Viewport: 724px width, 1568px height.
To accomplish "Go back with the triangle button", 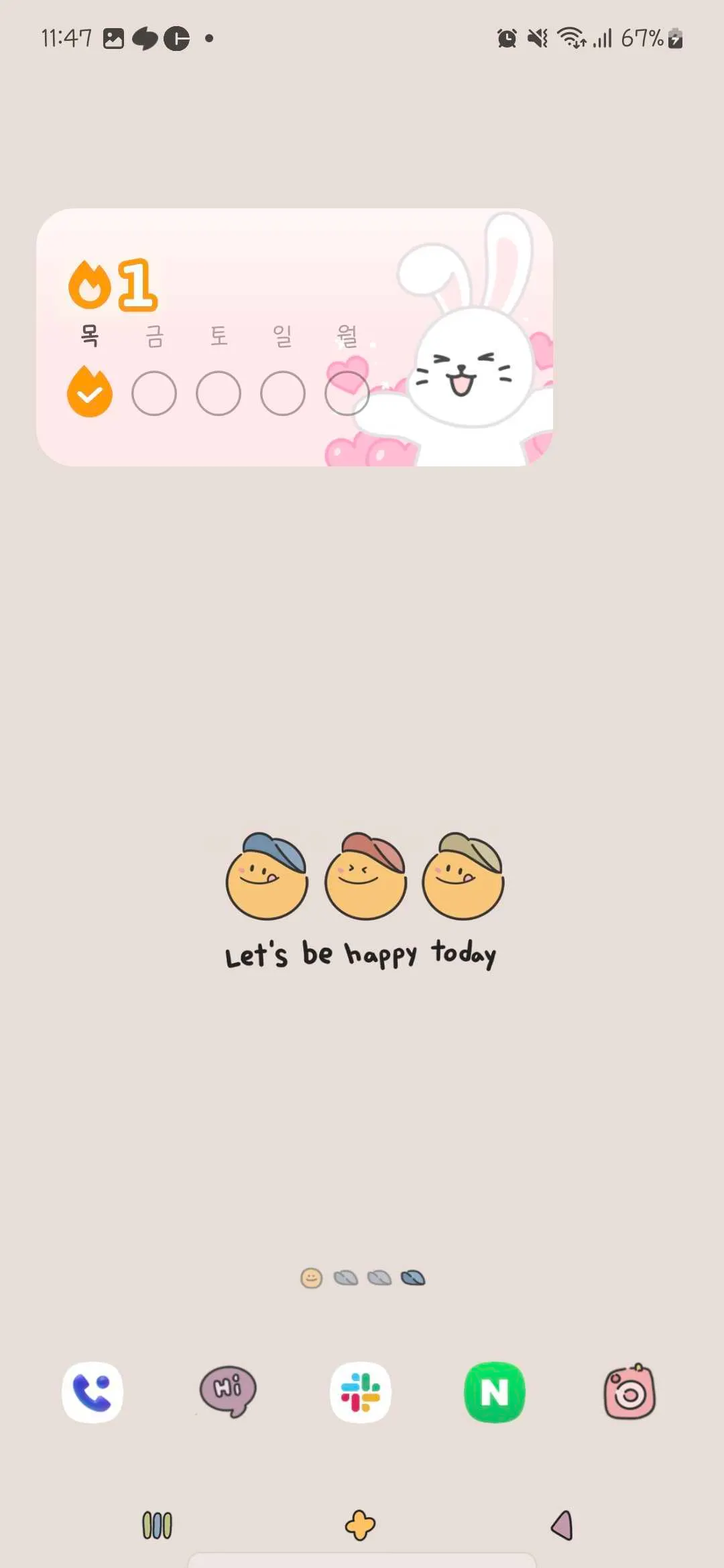I will click(x=562, y=1525).
